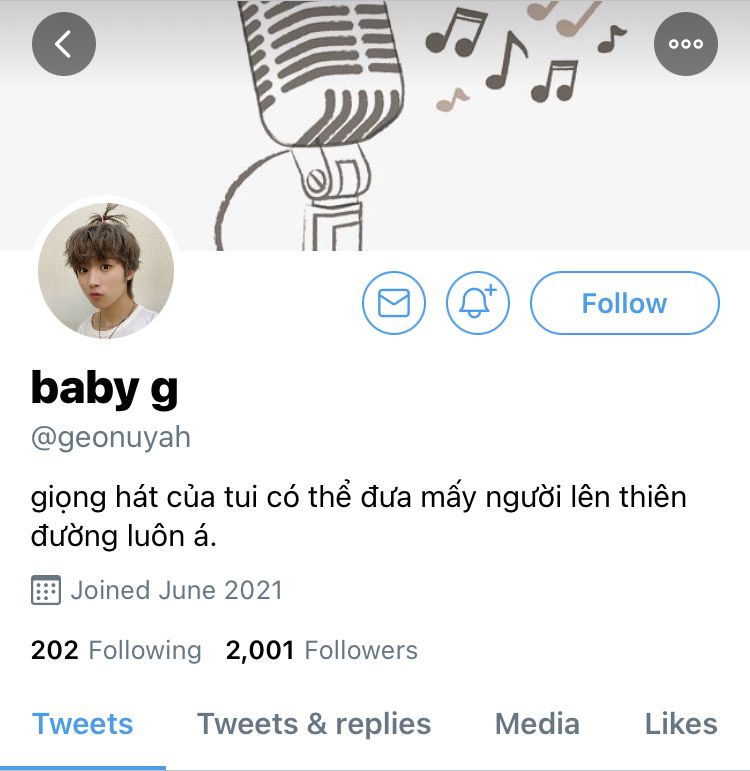This screenshot has height=771, width=750.
Task: View the 2,001 Followers list
Action: [322, 651]
